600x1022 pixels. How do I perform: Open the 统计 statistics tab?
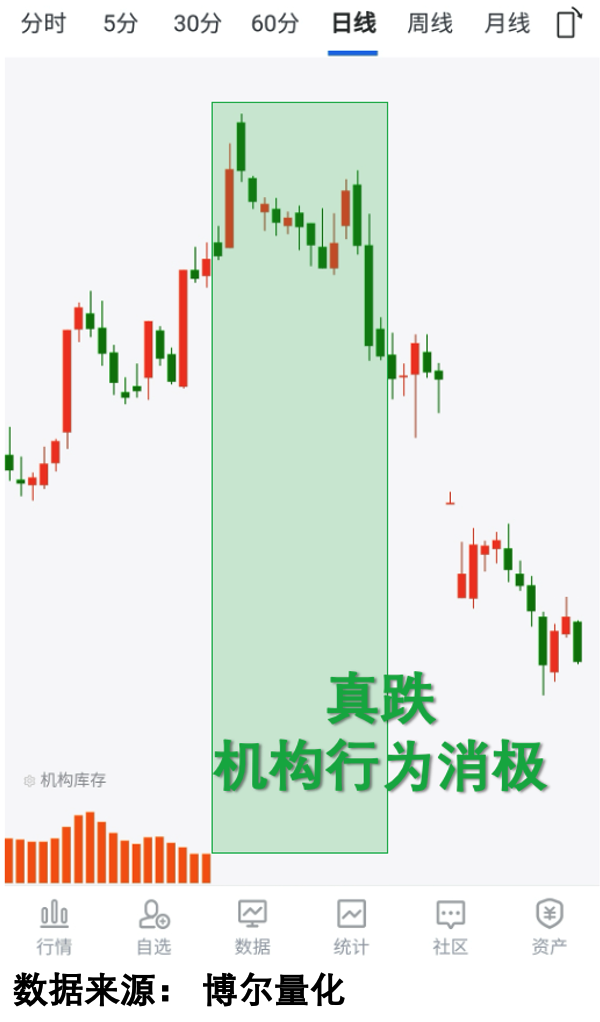point(351,927)
